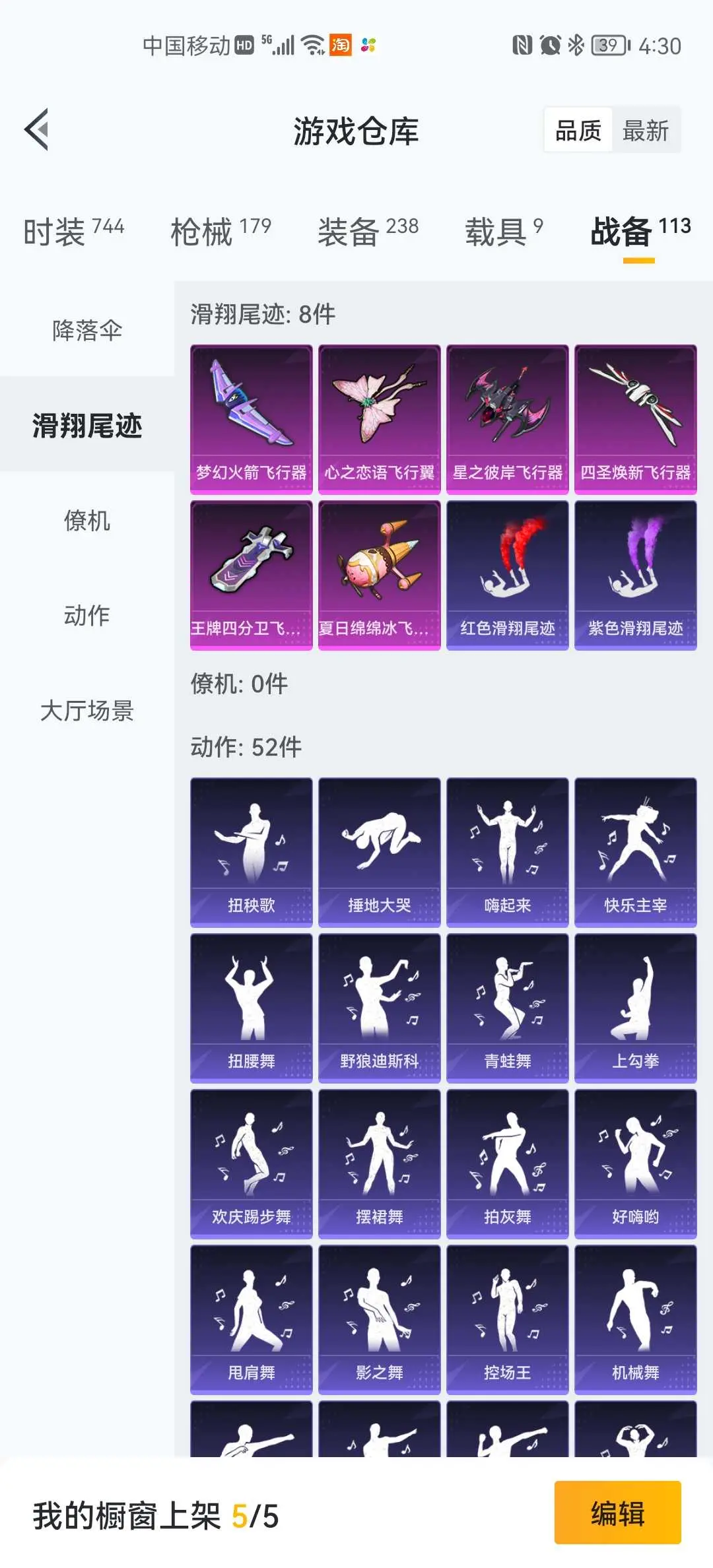713x1568 pixels.
Task: Open 大厅场景 category
Action: pos(87,710)
